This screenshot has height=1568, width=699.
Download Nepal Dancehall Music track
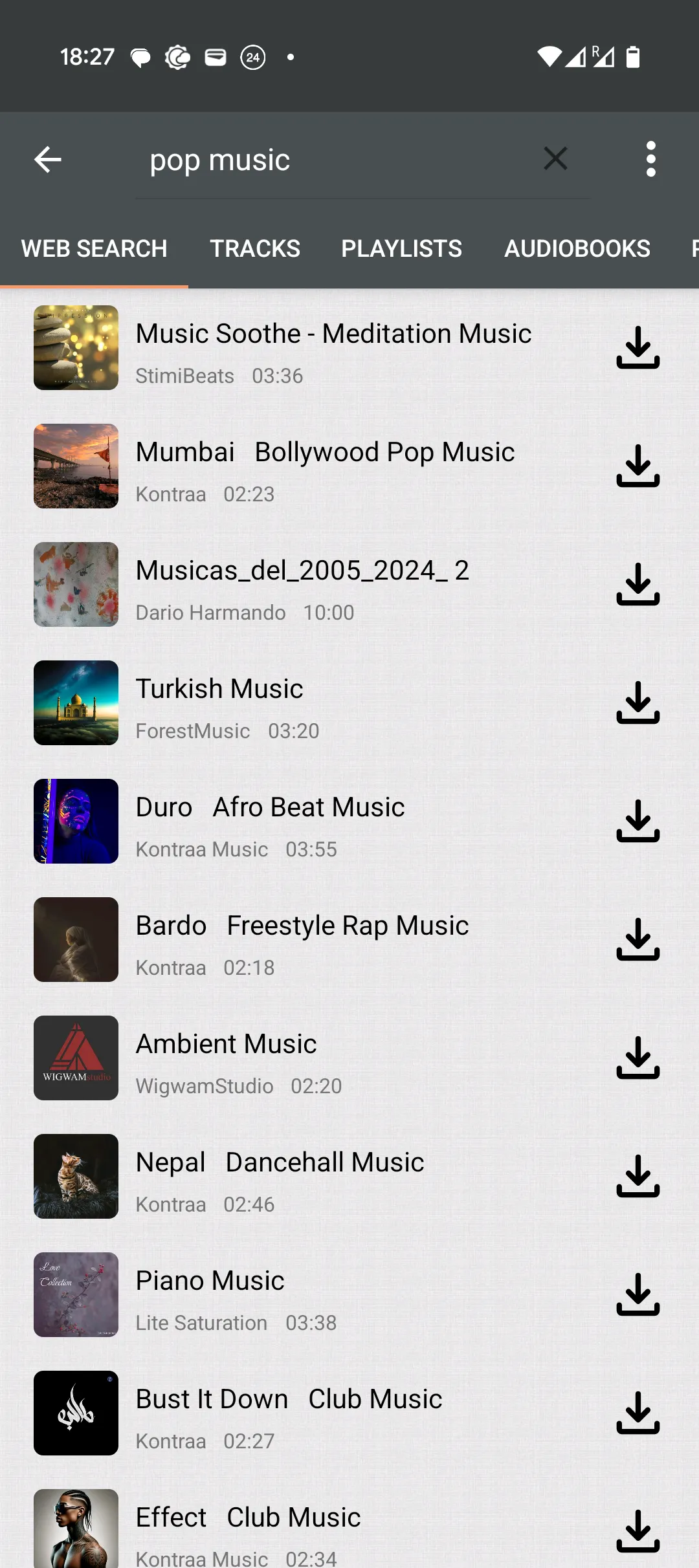click(x=638, y=1177)
